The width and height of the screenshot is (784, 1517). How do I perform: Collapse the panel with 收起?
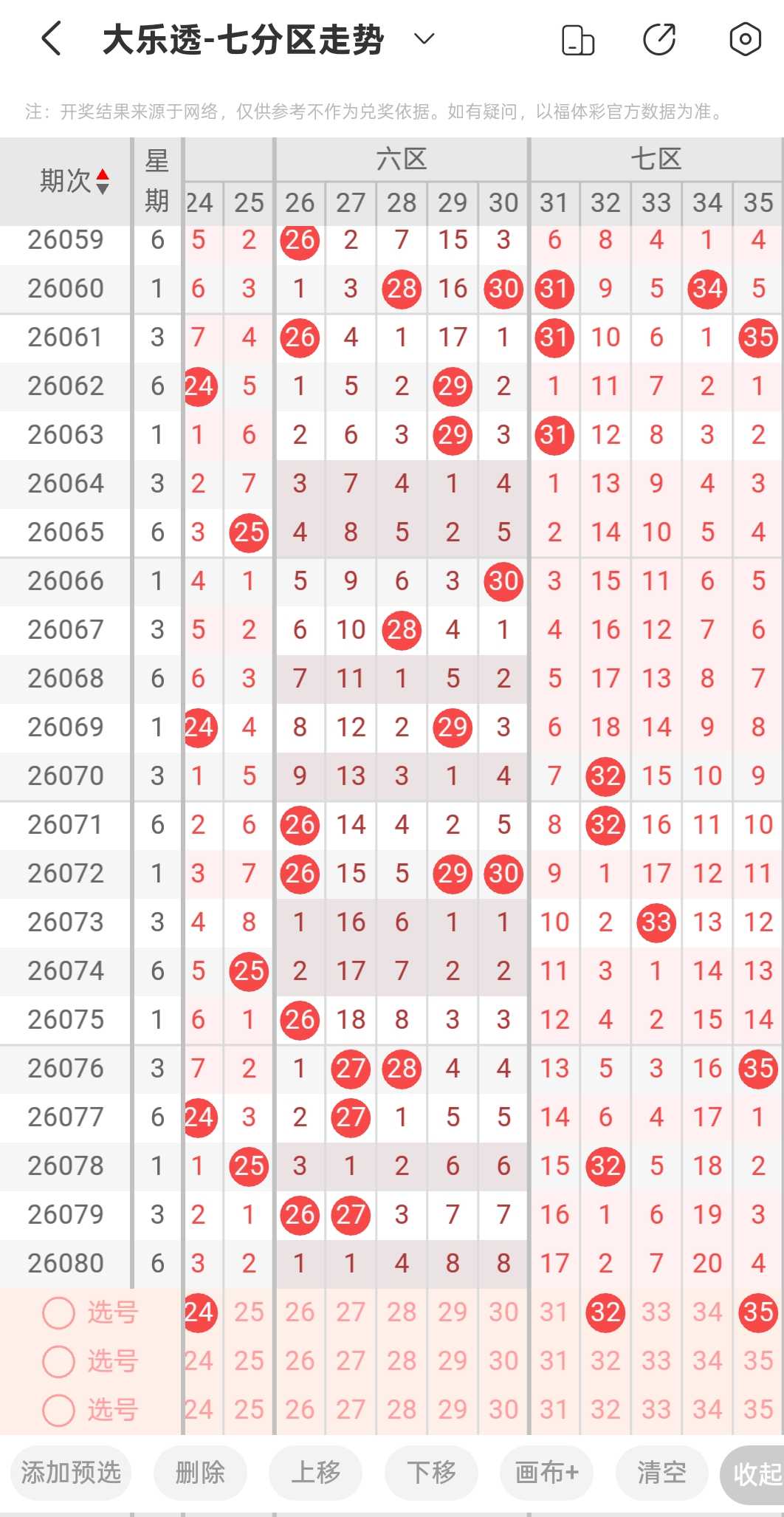click(754, 1474)
